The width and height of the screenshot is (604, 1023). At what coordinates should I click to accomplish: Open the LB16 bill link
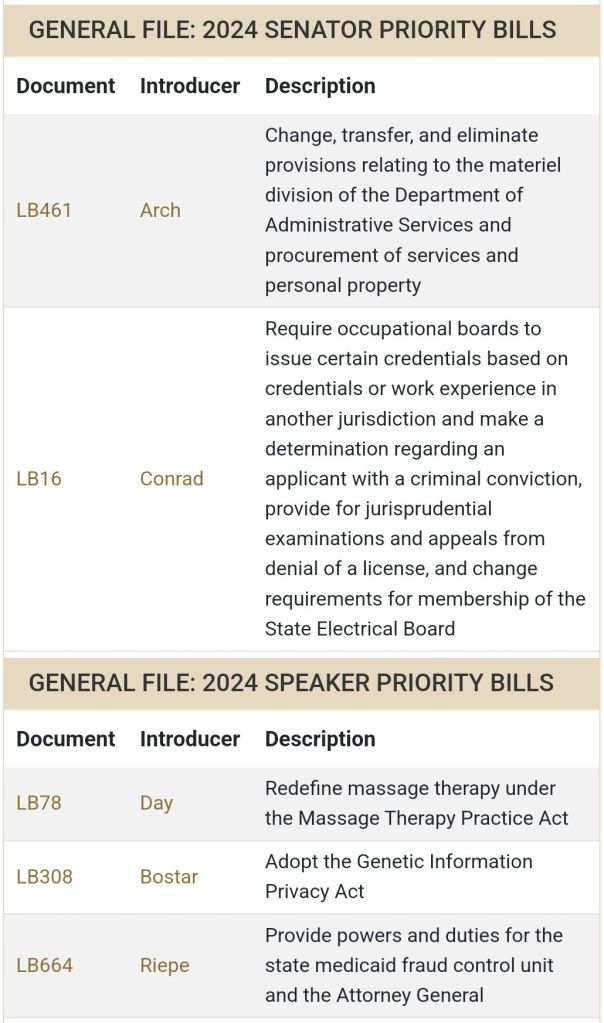point(39,478)
